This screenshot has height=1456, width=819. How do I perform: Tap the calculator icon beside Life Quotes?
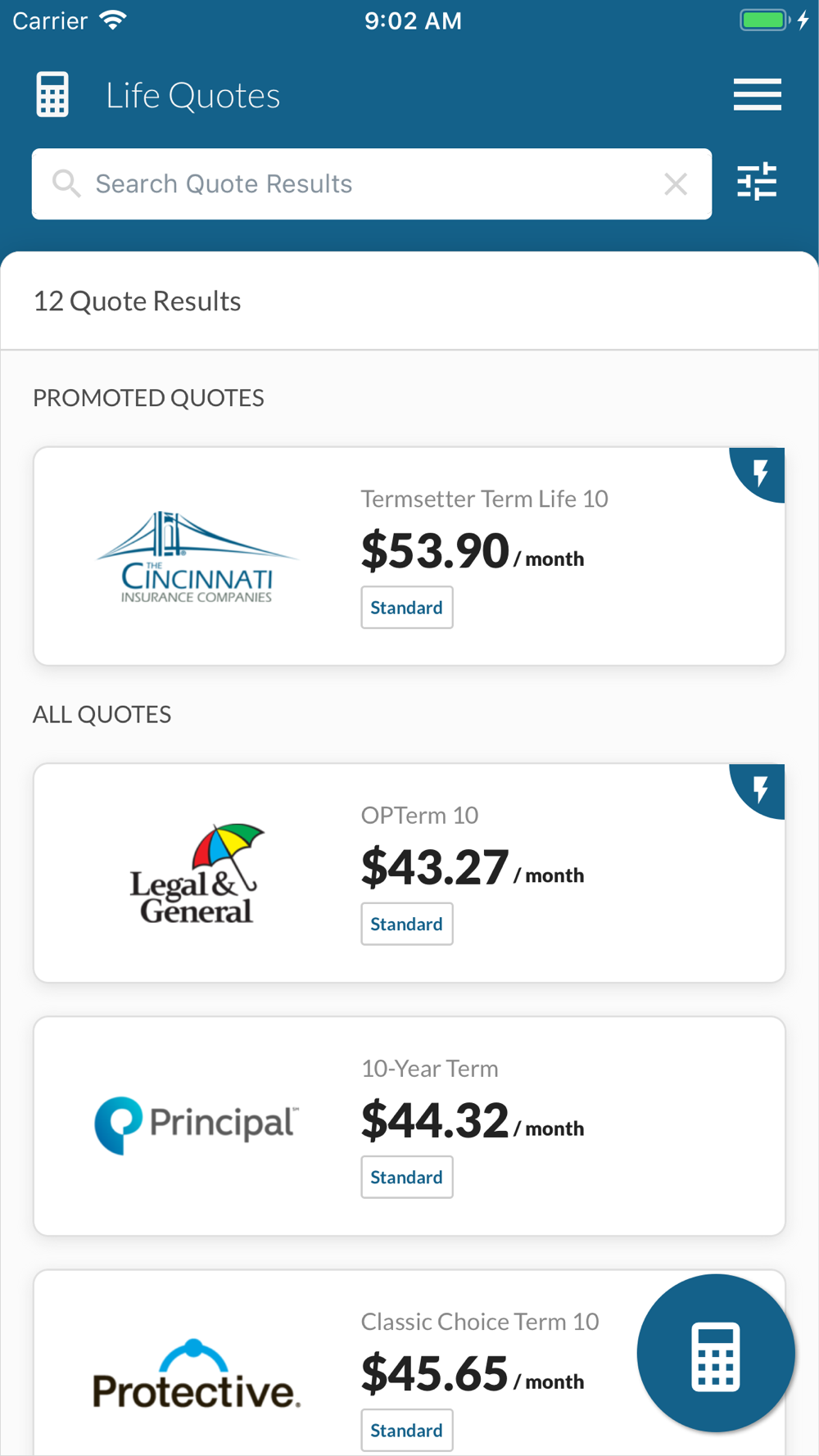click(x=52, y=95)
